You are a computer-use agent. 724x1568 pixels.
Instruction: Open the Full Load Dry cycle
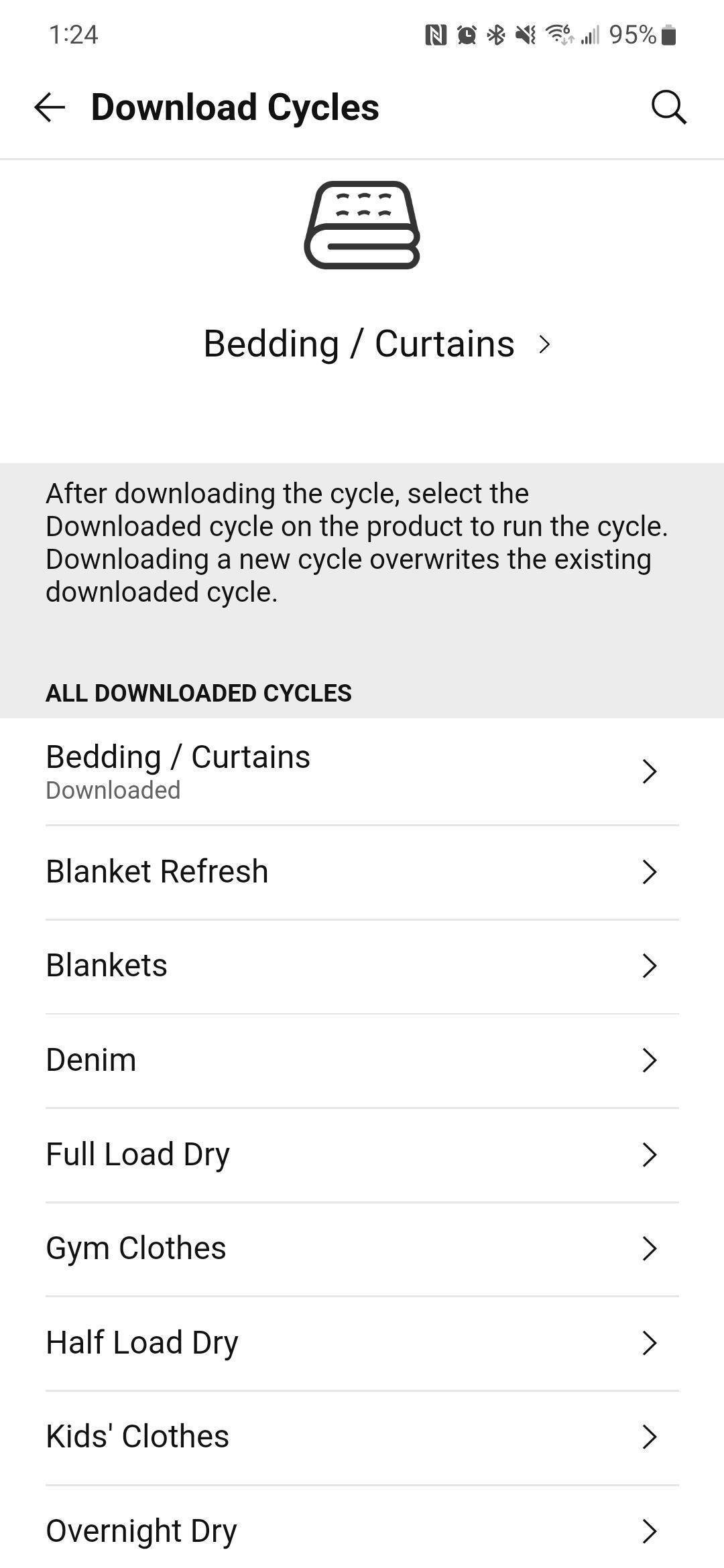pyautogui.click(x=362, y=1155)
